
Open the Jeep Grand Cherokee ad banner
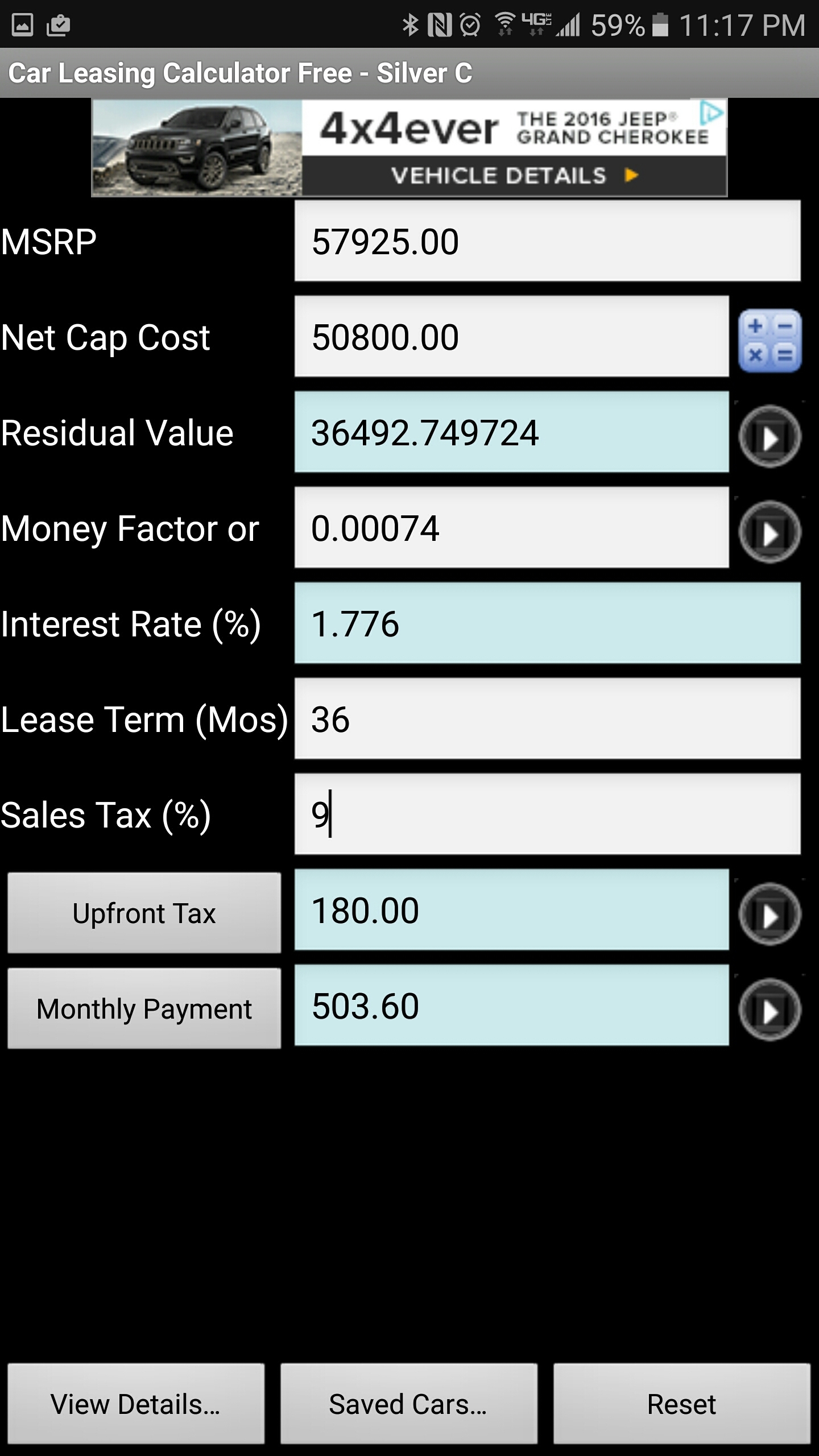click(409, 148)
